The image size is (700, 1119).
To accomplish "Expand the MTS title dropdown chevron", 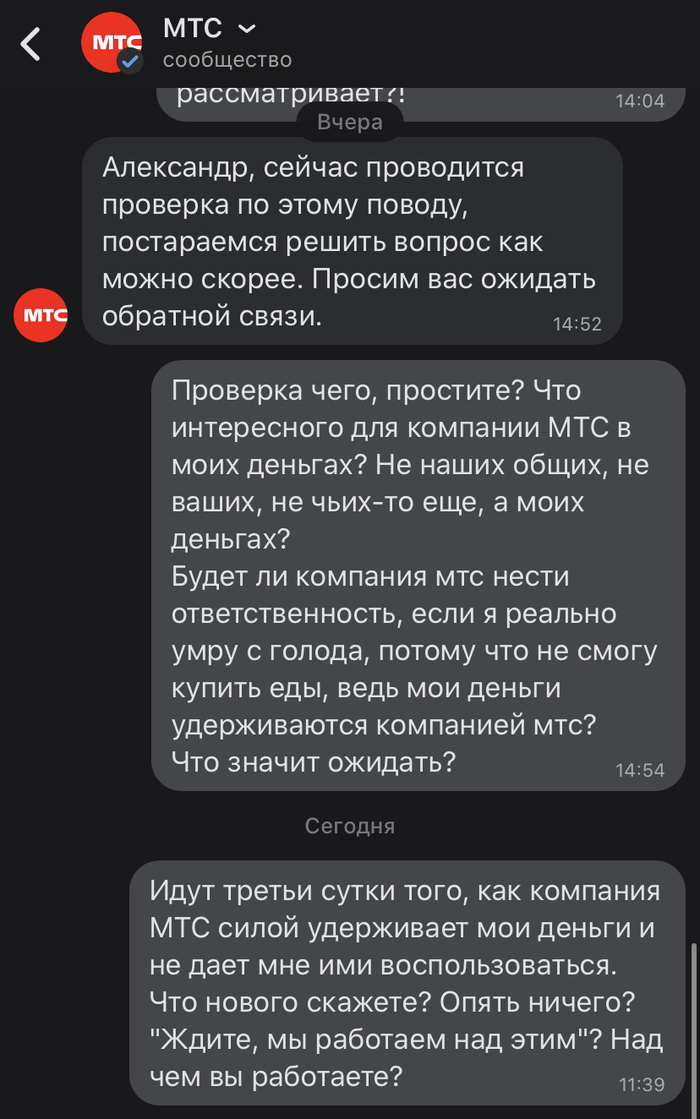I will click(x=247, y=28).
